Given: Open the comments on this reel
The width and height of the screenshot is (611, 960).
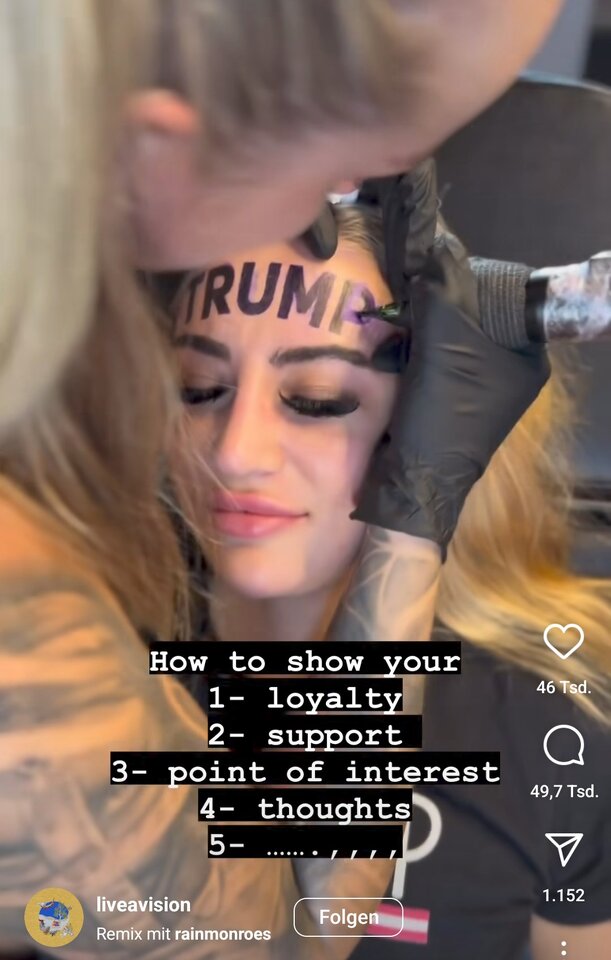Looking at the screenshot, I should click(x=563, y=745).
